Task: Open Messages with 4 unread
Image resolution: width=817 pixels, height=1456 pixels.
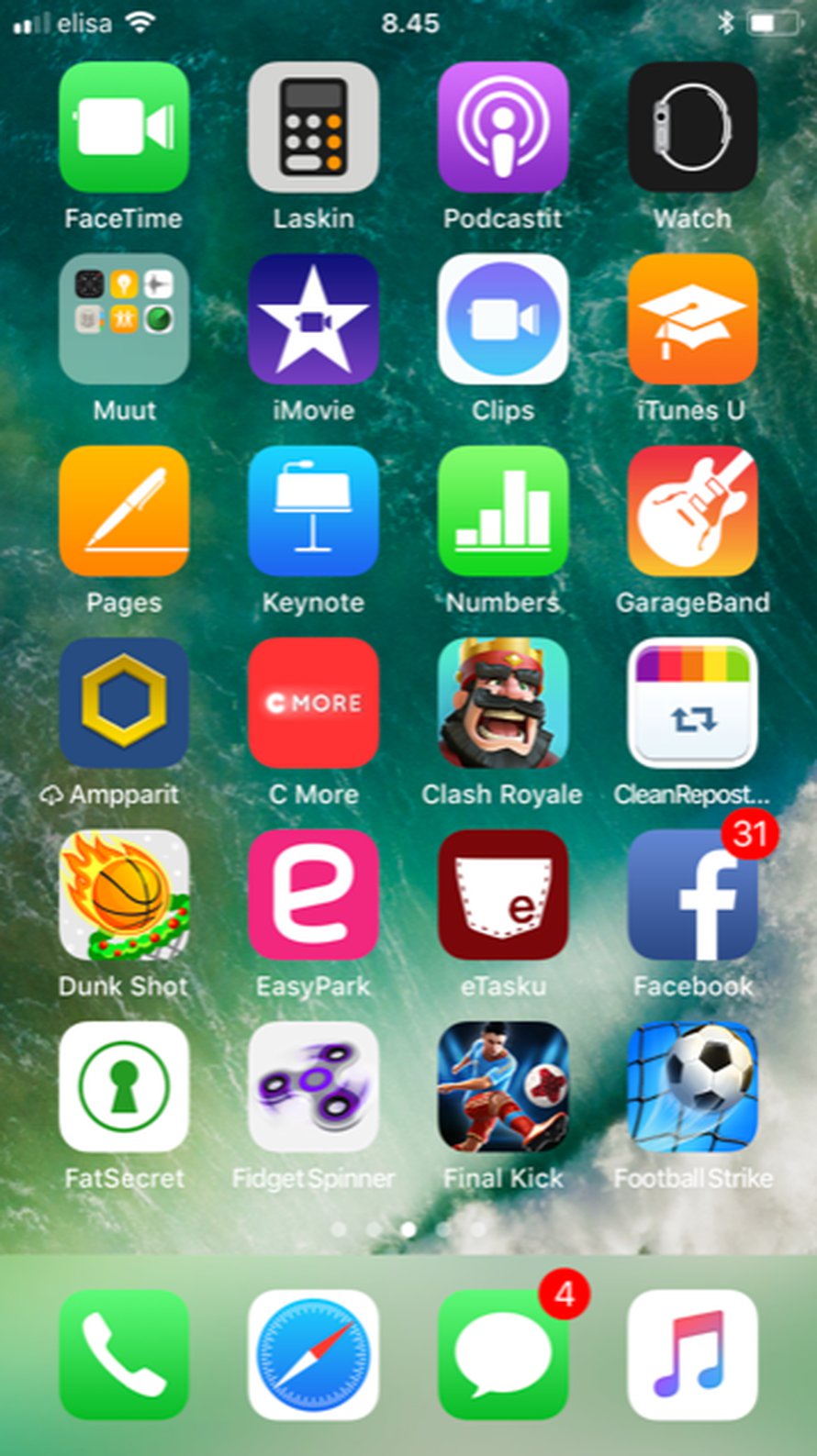Action: 503,1354
